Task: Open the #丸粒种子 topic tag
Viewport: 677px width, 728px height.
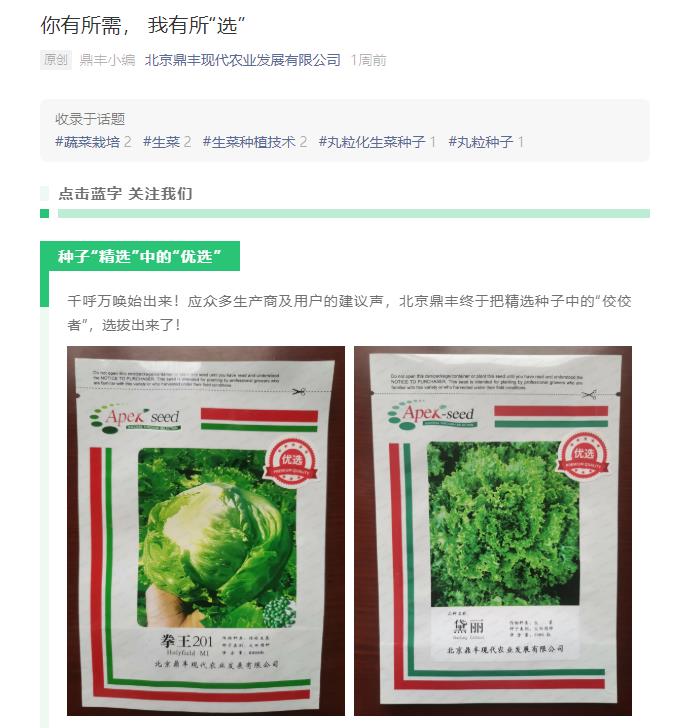Action: pyautogui.click(x=480, y=142)
